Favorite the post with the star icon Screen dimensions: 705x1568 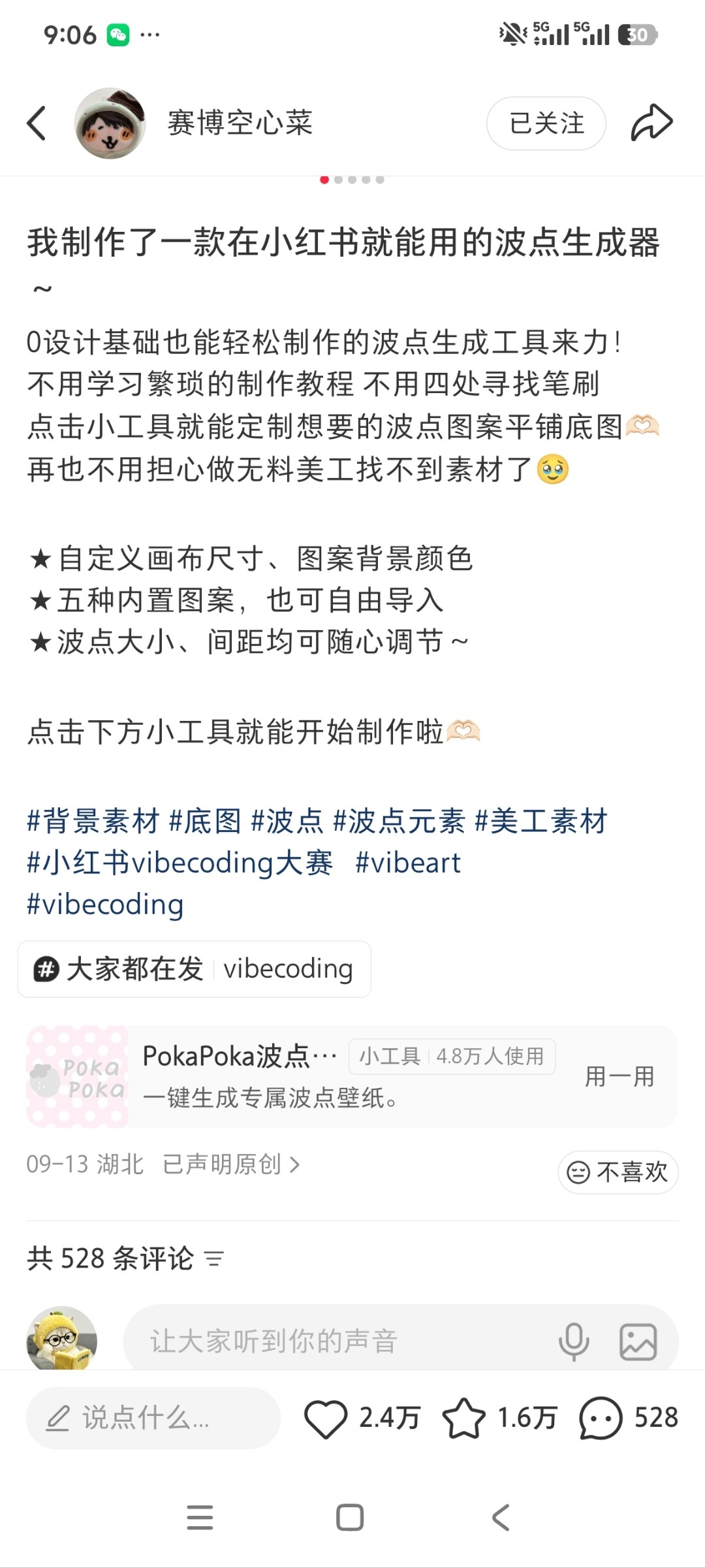coord(463,1418)
